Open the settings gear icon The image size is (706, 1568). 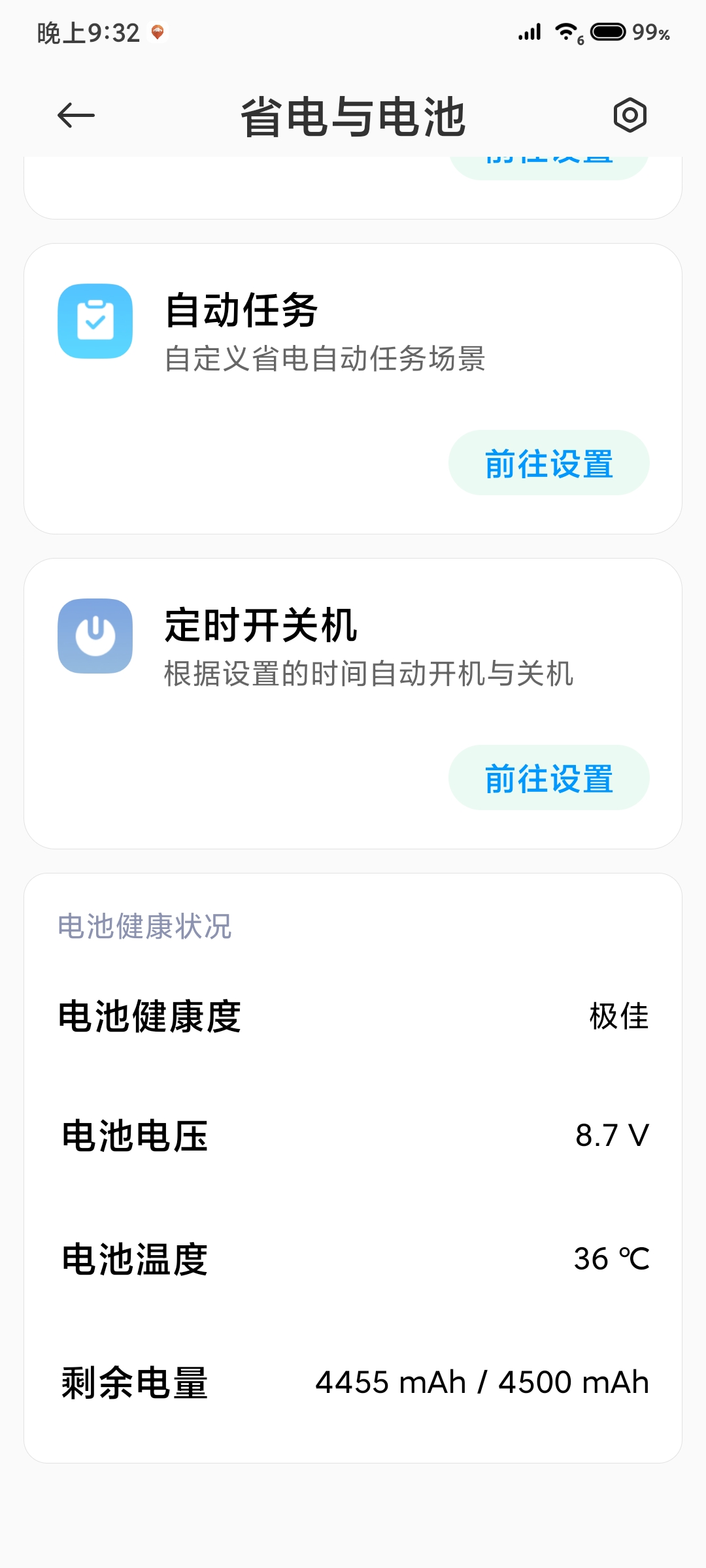tap(630, 116)
